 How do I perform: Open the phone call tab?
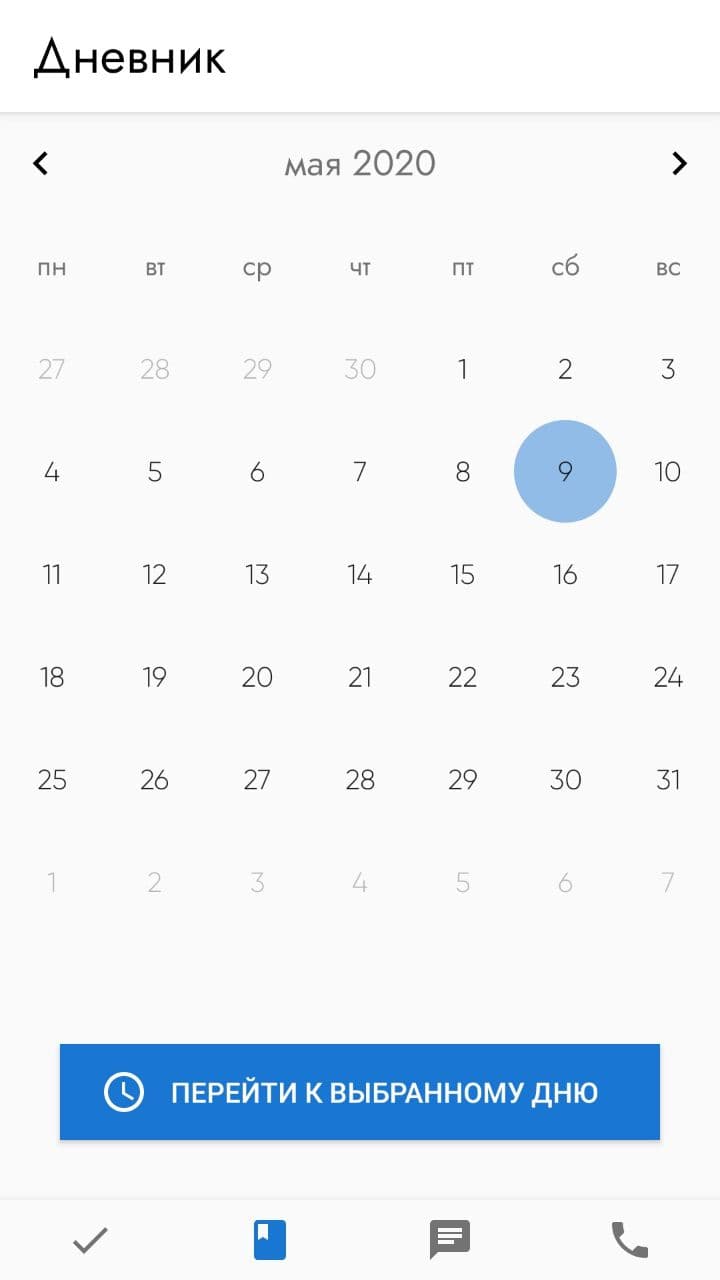(x=630, y=1241)
